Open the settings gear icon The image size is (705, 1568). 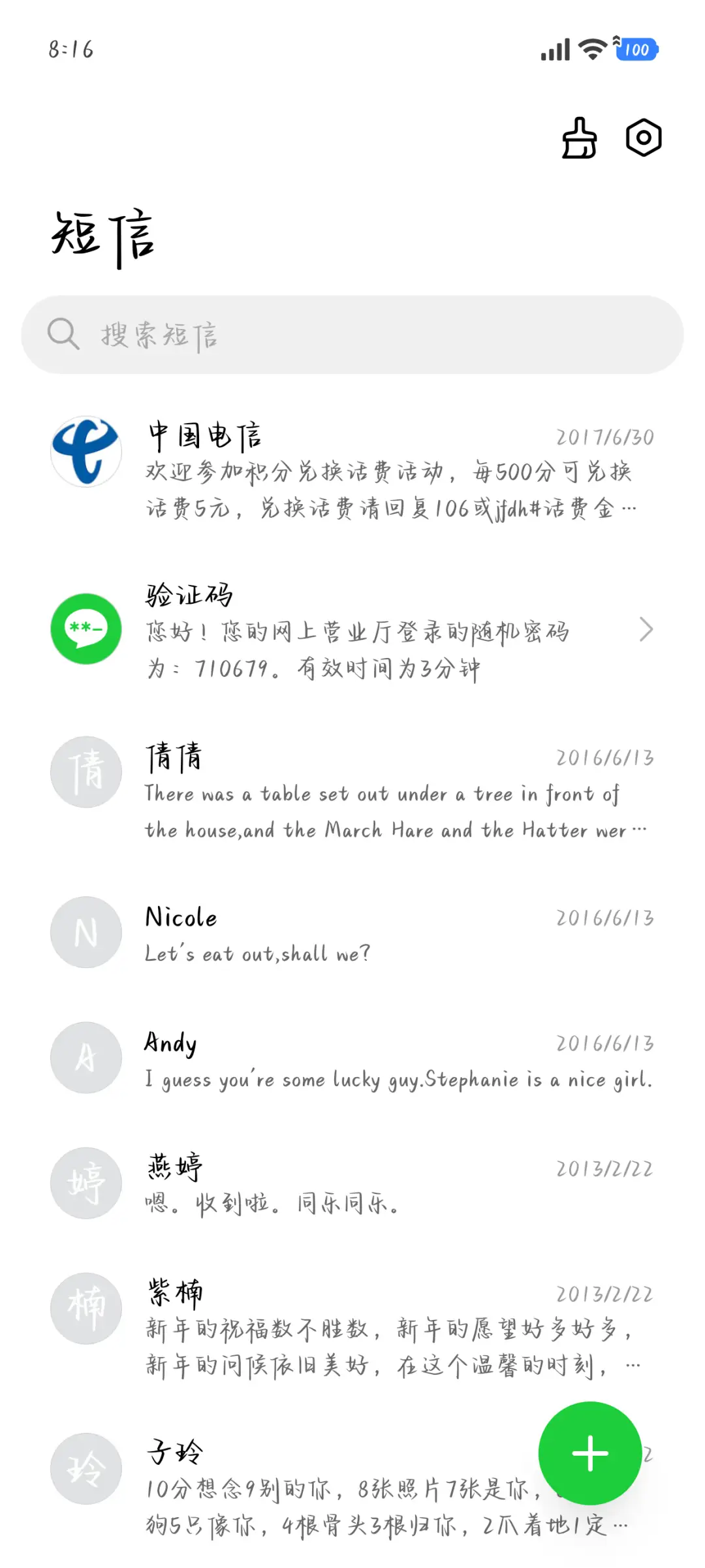coord(643,139)
